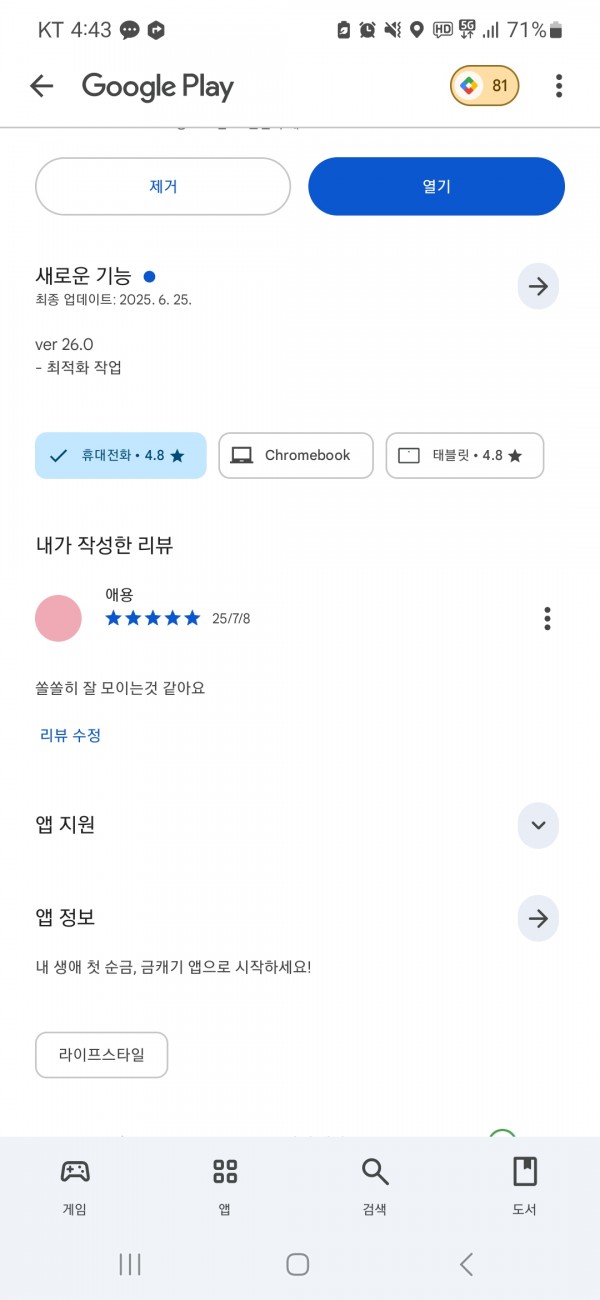Tap the 제거 button to uninstall
600x1300 pixels.
coord(163,186)
